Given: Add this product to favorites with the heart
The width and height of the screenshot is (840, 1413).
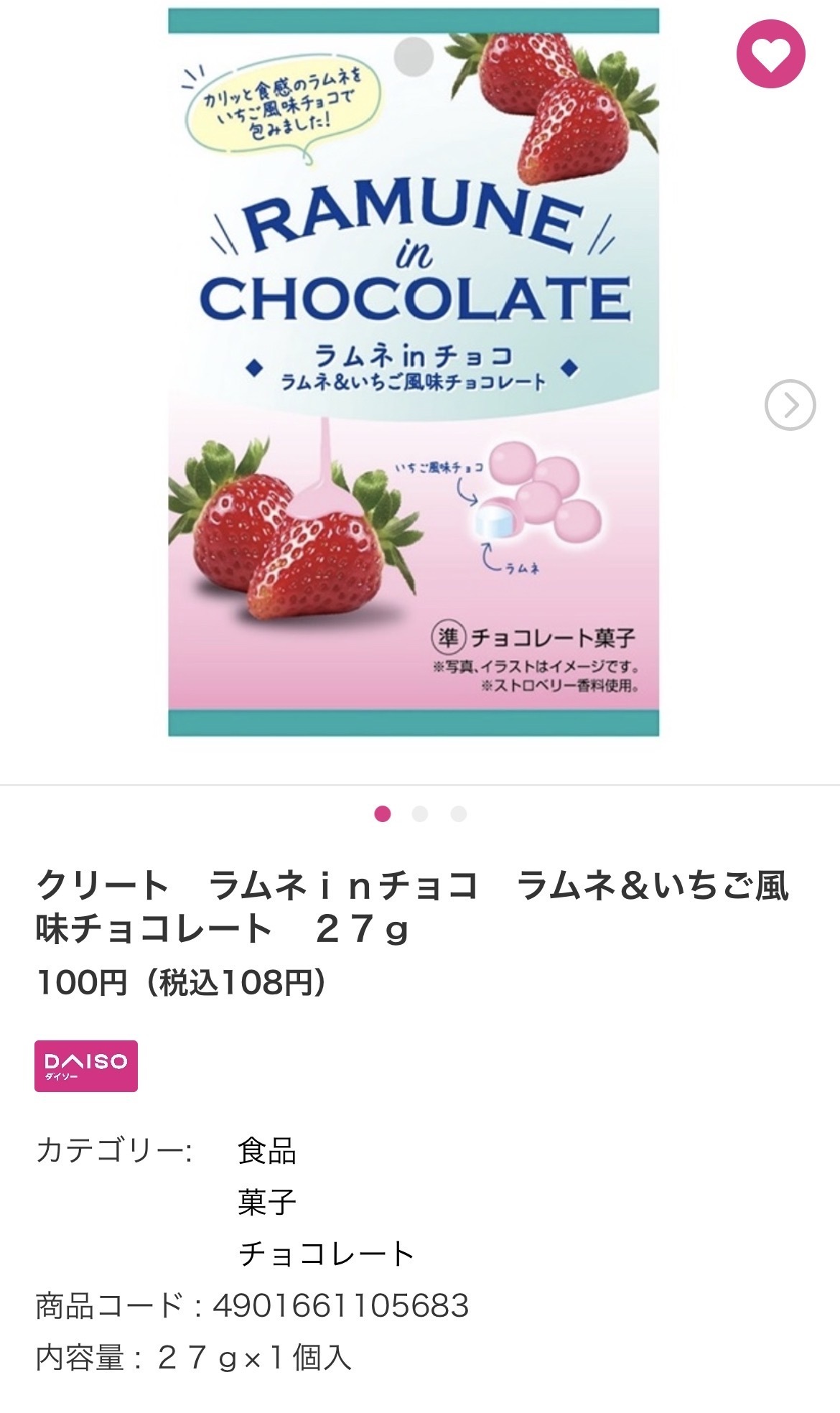Looking at the screenshot, I should 771,54.
